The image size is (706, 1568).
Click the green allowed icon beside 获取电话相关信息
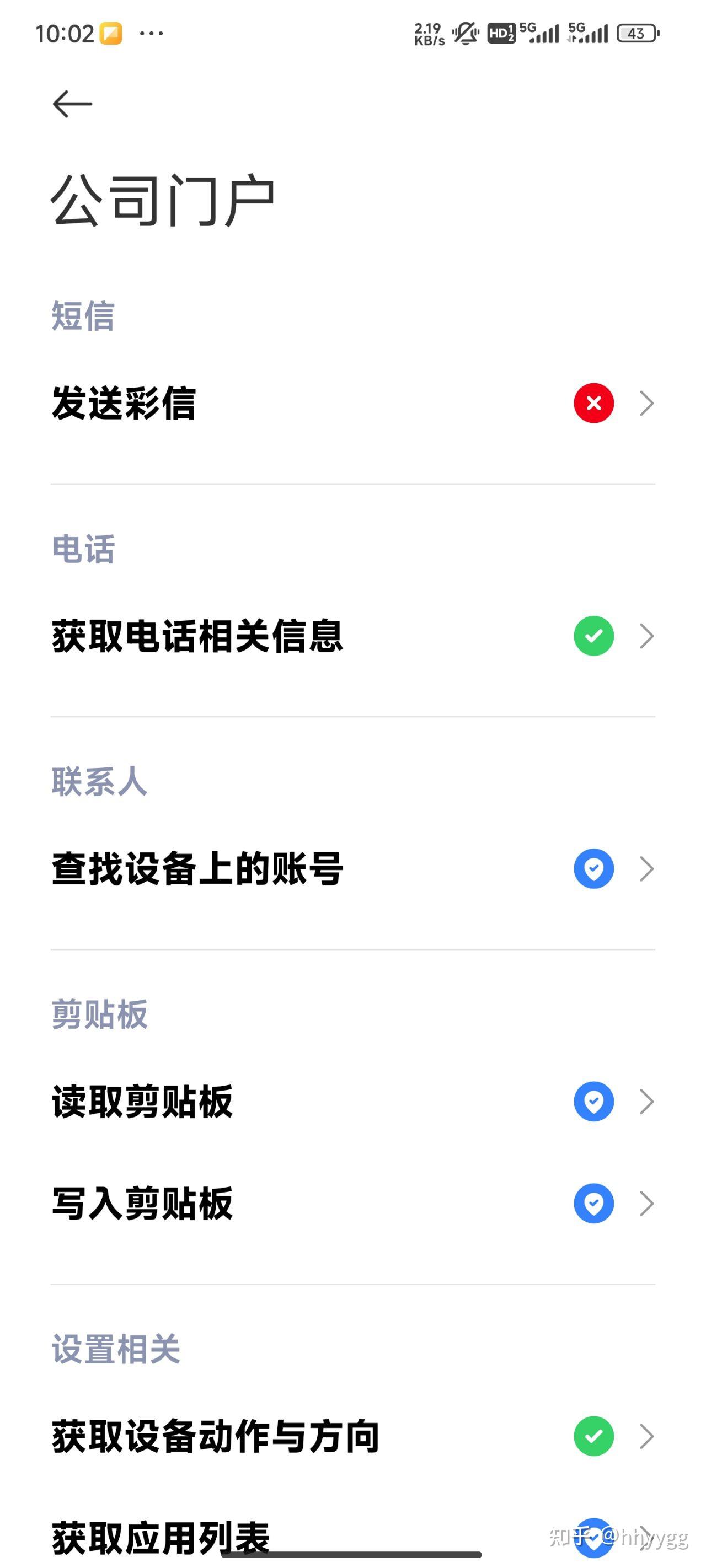point(593,636)
